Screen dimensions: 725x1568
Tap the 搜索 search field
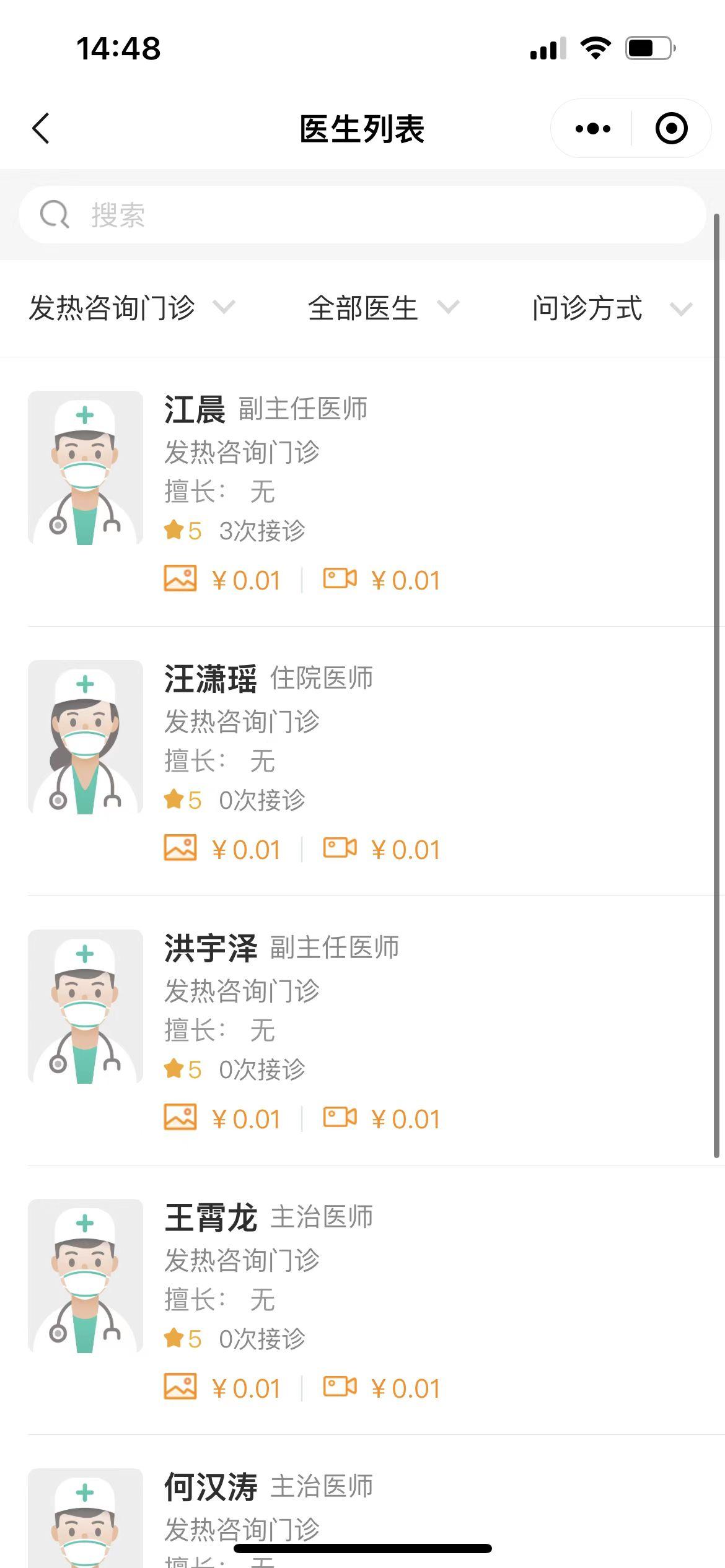coord(362,215)
